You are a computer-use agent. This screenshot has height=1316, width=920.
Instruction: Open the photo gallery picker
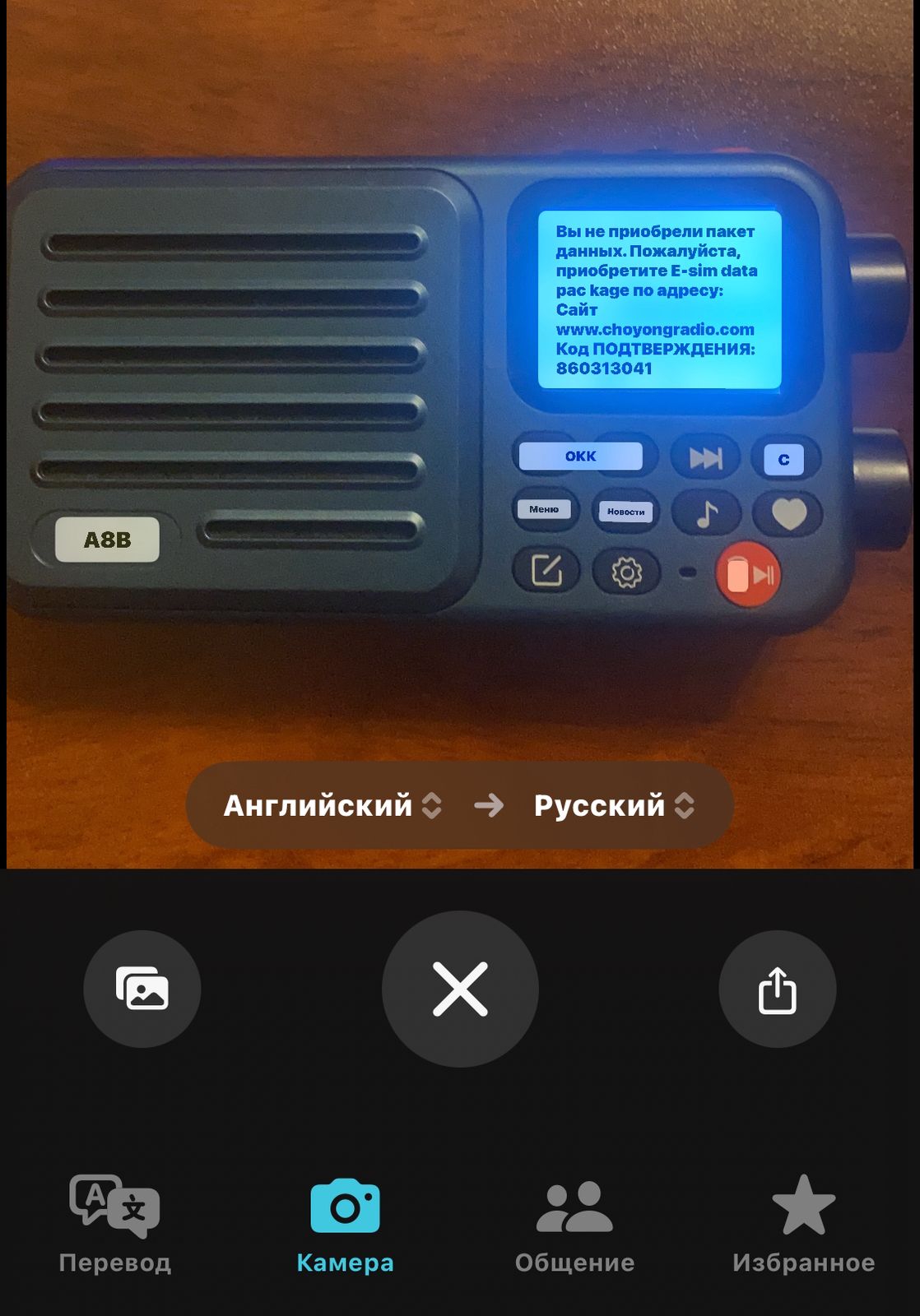(x=142, y=989)
